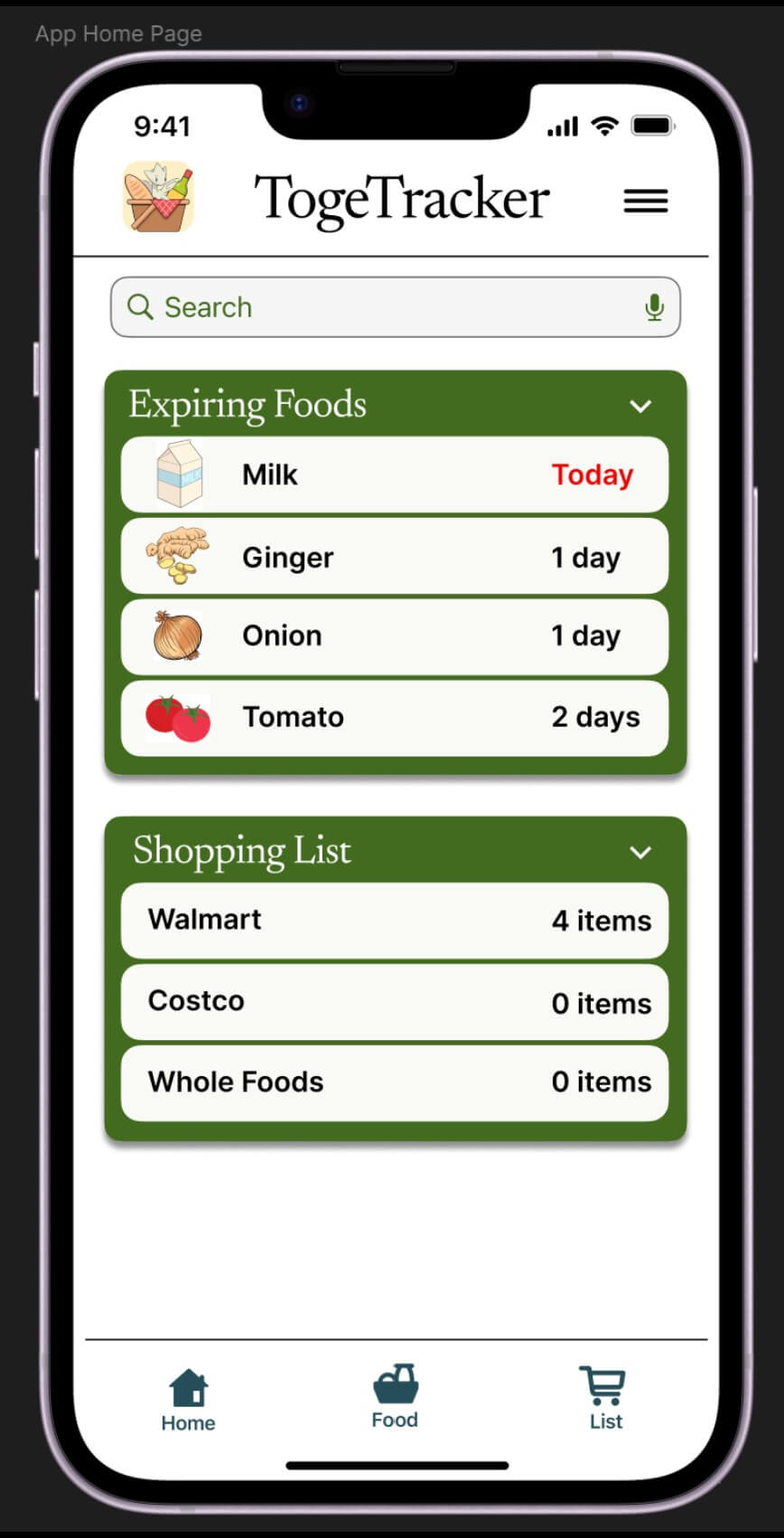Open the hamburger menu

click(646, 201)
